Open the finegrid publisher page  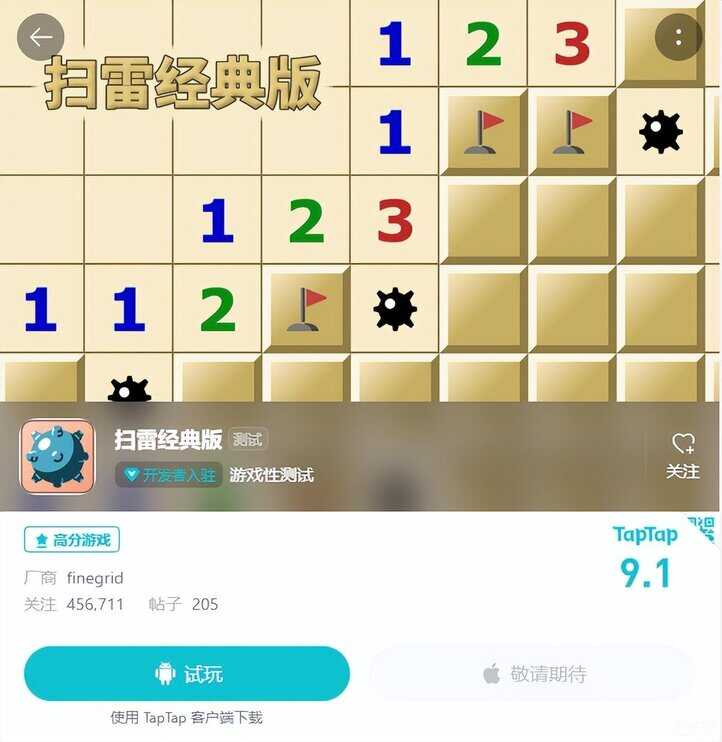click(95, 578)
